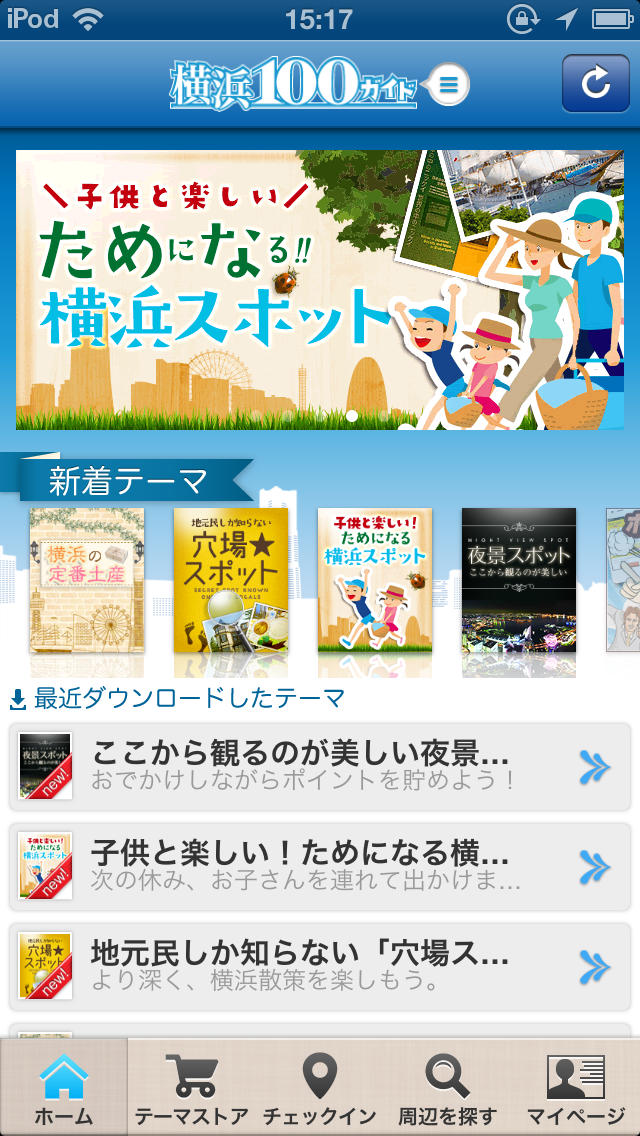Open the 子供と楽しい!ためになる横 row
The image size is (640, 1136).
click(x=320, y=867)
